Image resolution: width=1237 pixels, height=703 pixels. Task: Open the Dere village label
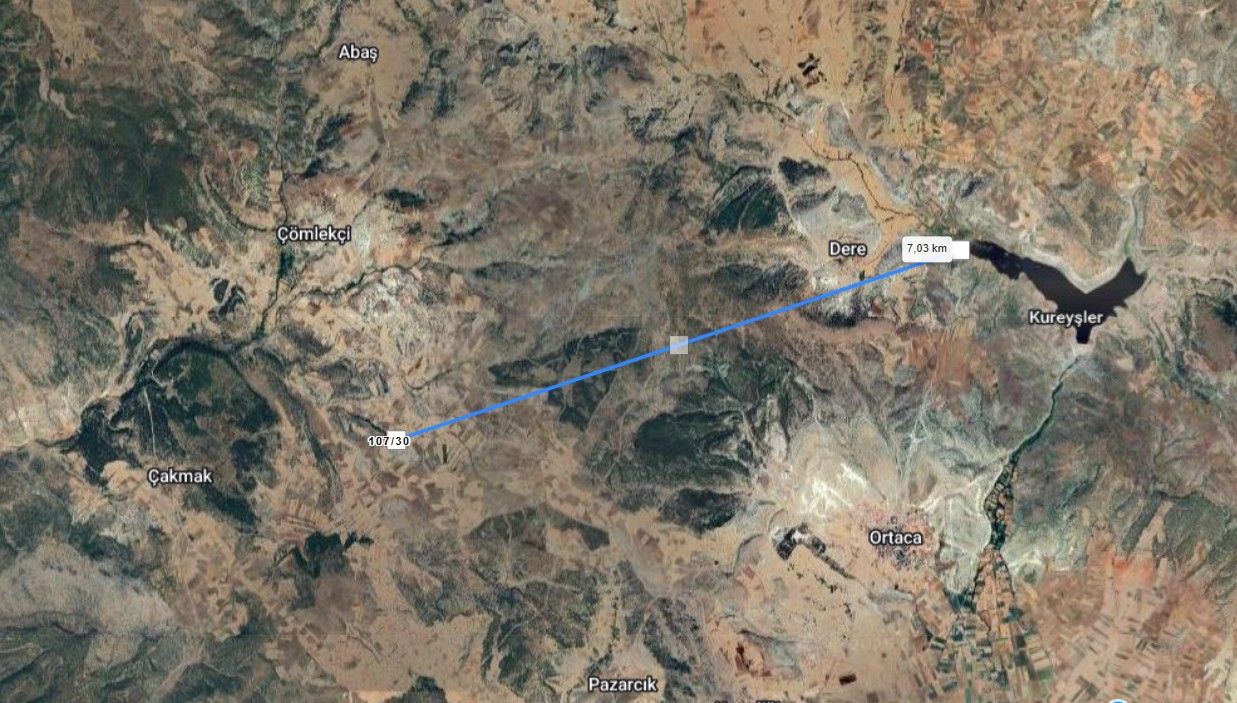pyautogui.click(x=847, y=249)
